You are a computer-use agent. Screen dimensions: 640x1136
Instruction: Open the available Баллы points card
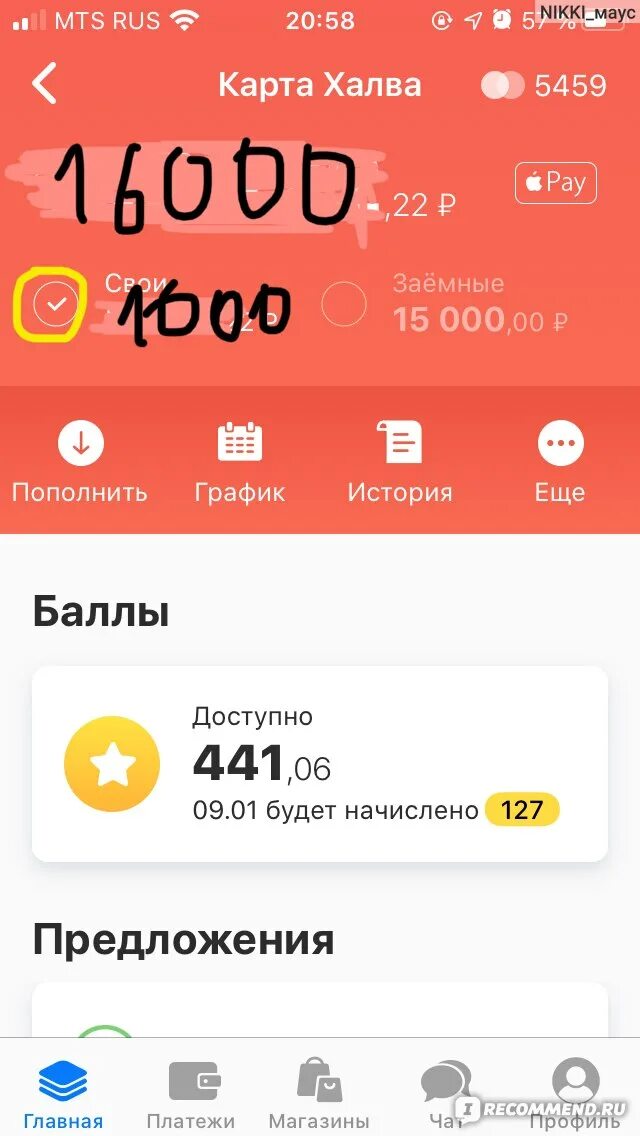[x=320, y=764]
